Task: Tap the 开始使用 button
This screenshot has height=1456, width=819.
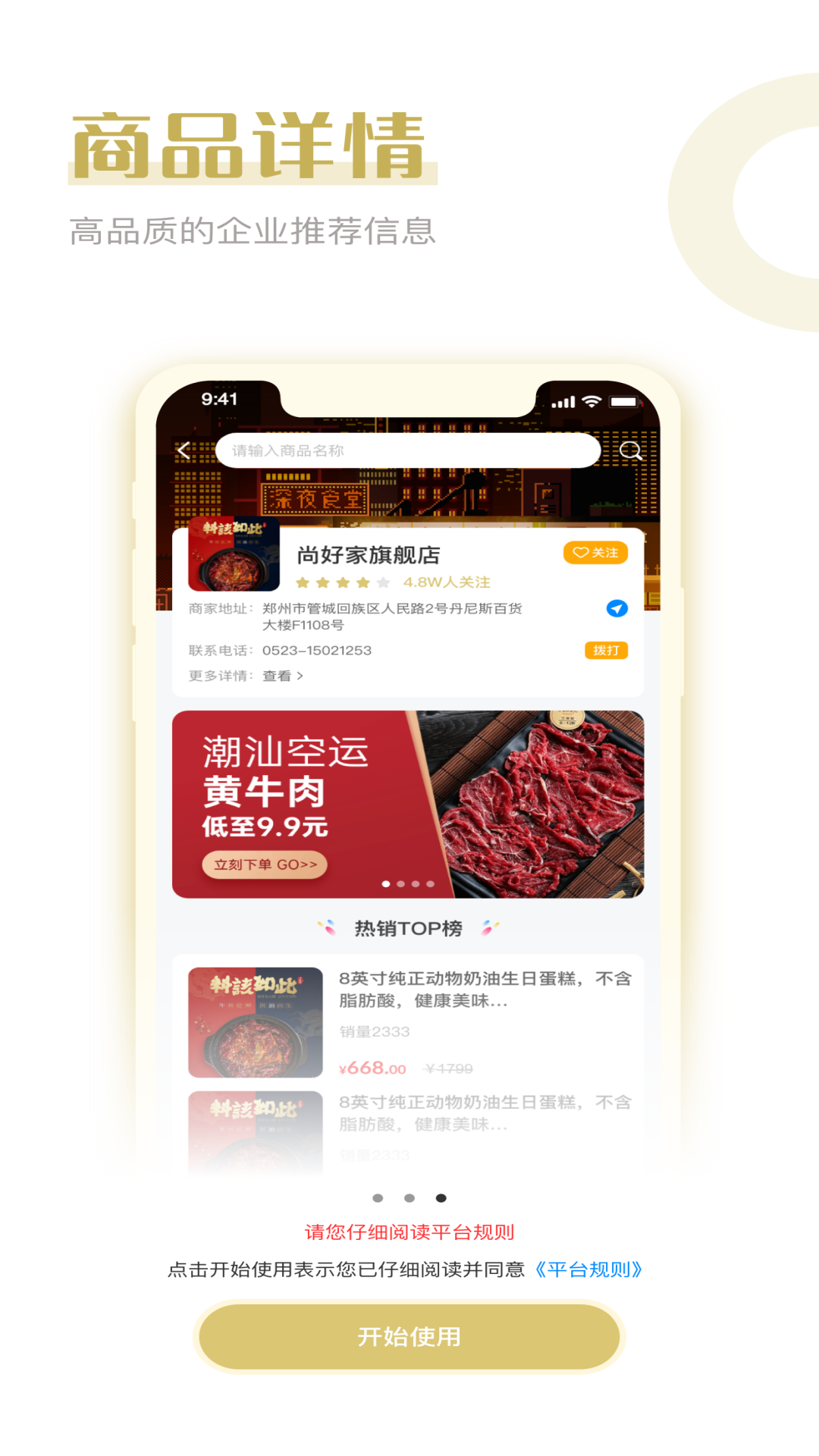Action: click(x=409, y=1336)
